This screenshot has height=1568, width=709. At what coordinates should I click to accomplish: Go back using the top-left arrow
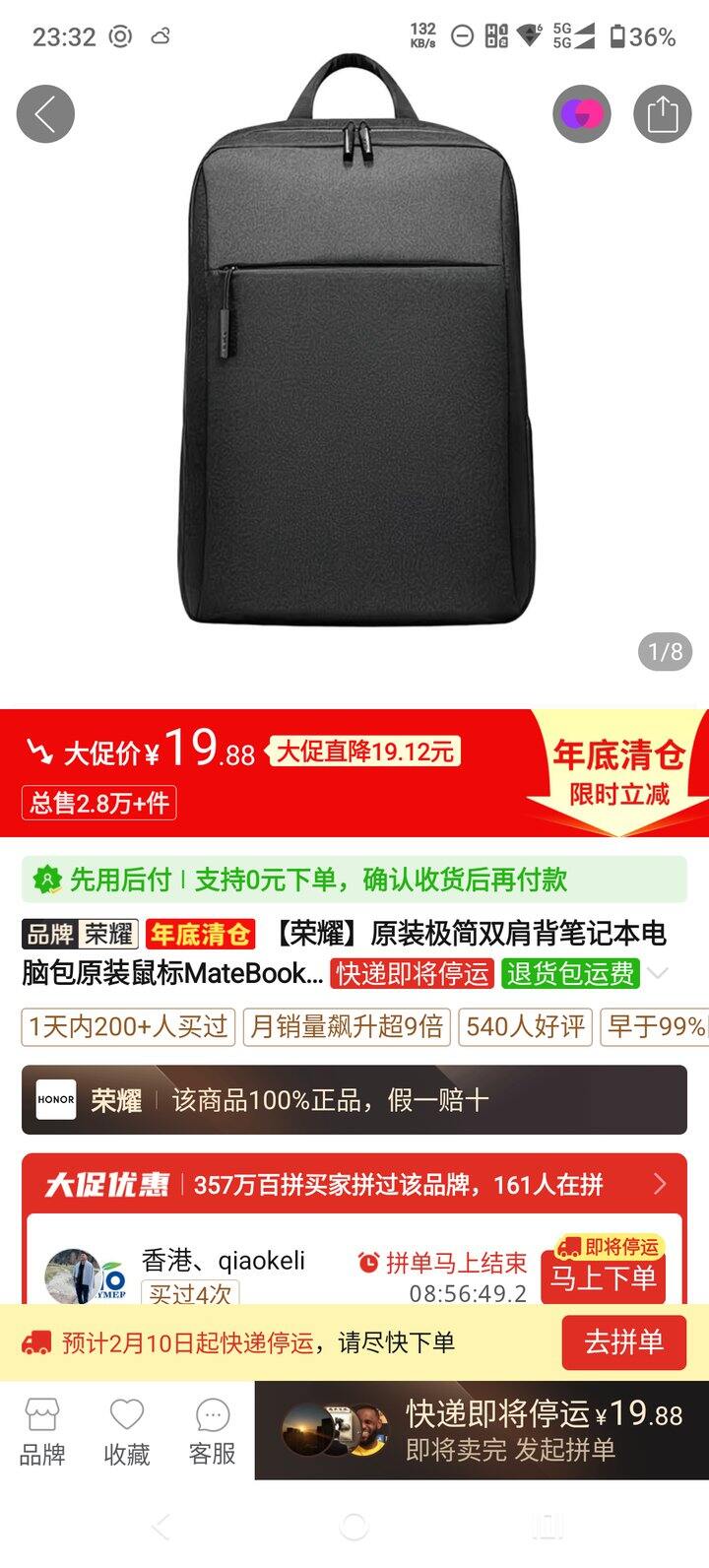point(45,114)
